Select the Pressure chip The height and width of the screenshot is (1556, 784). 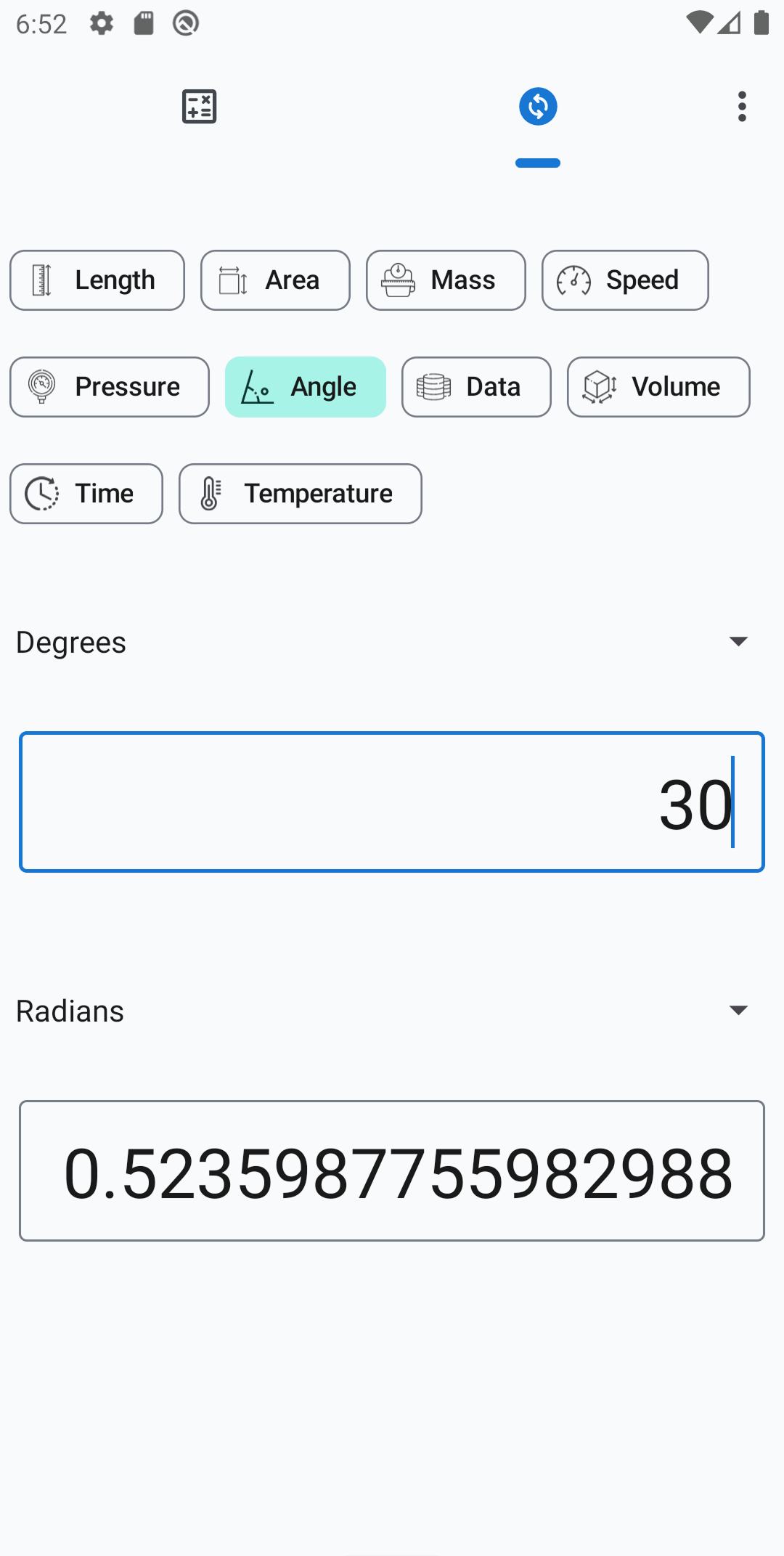coord(110,387)
